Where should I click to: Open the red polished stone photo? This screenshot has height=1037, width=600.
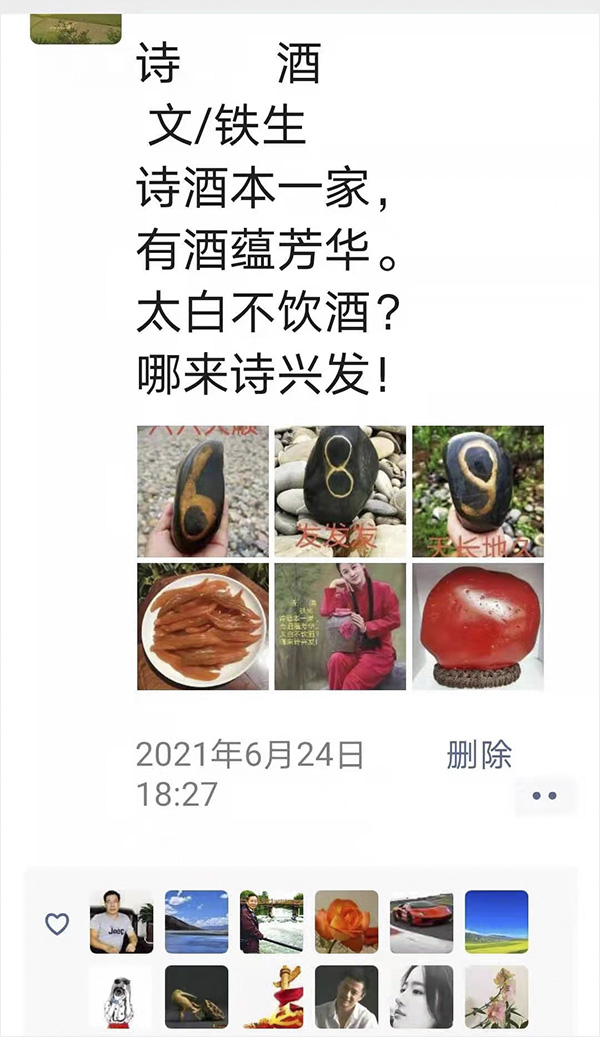[x=478, y=627]
